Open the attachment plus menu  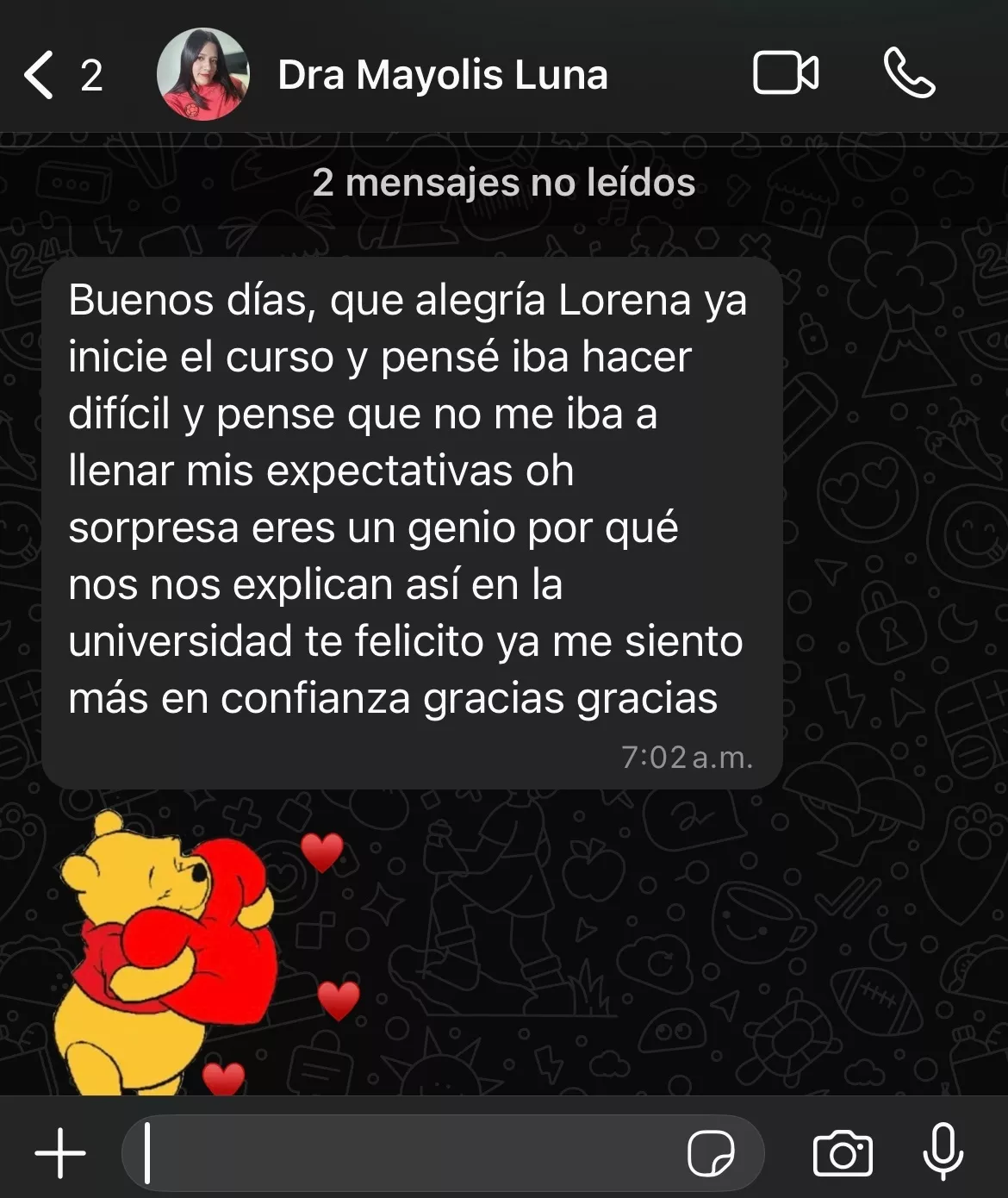point(60,1152)
